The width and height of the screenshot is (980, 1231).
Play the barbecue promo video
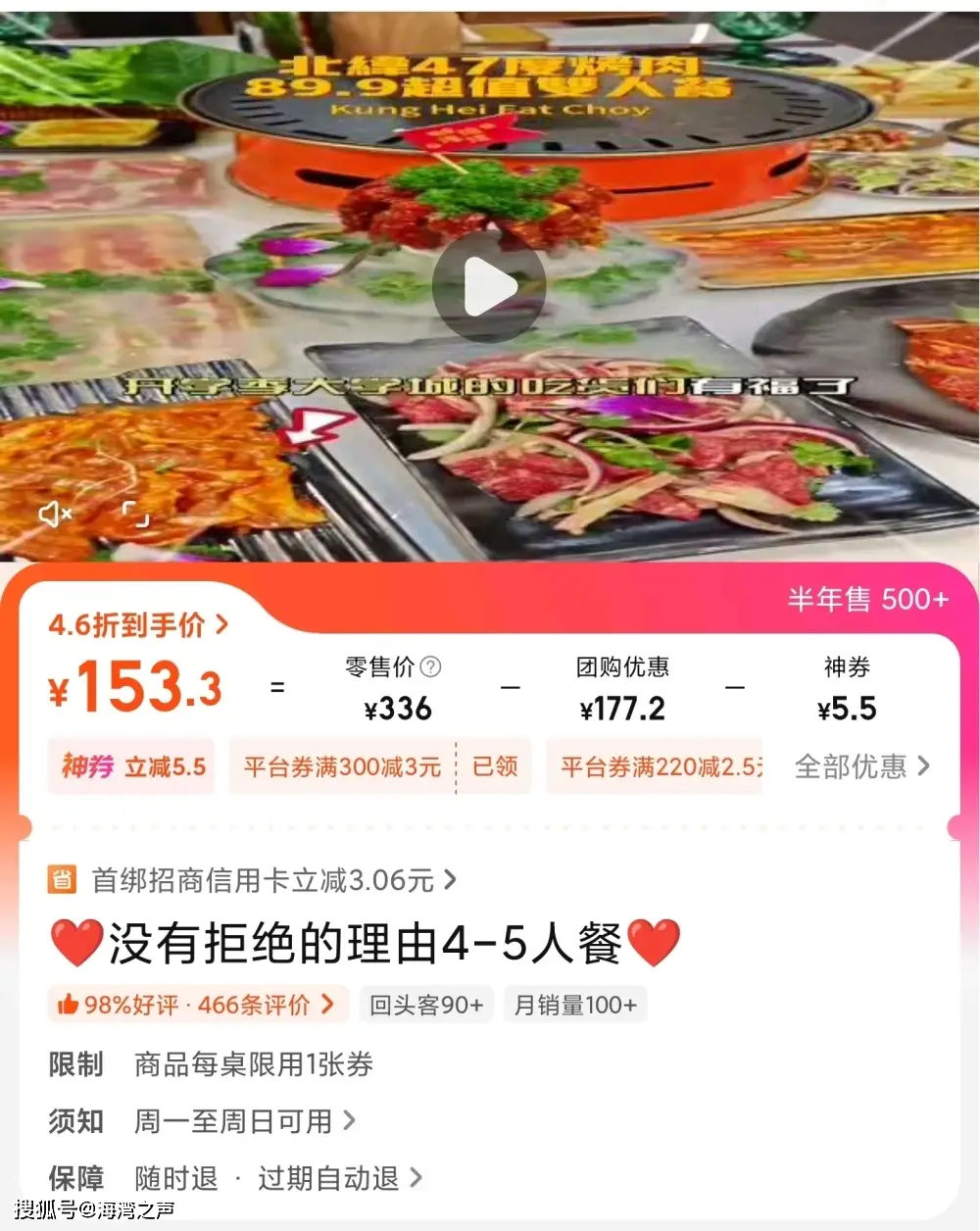tap(489, 287)
